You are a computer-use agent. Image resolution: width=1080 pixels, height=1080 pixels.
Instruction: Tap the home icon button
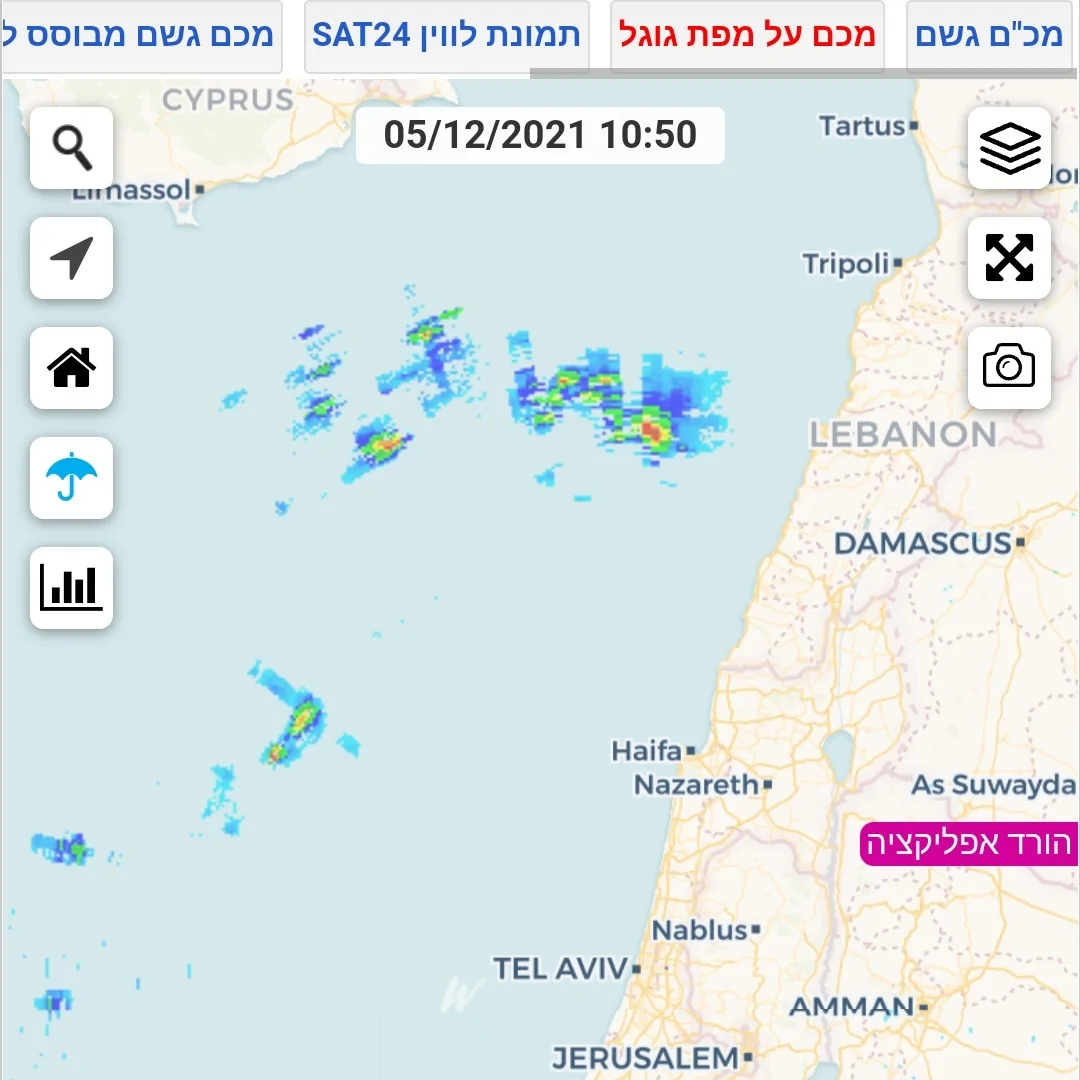71,368
